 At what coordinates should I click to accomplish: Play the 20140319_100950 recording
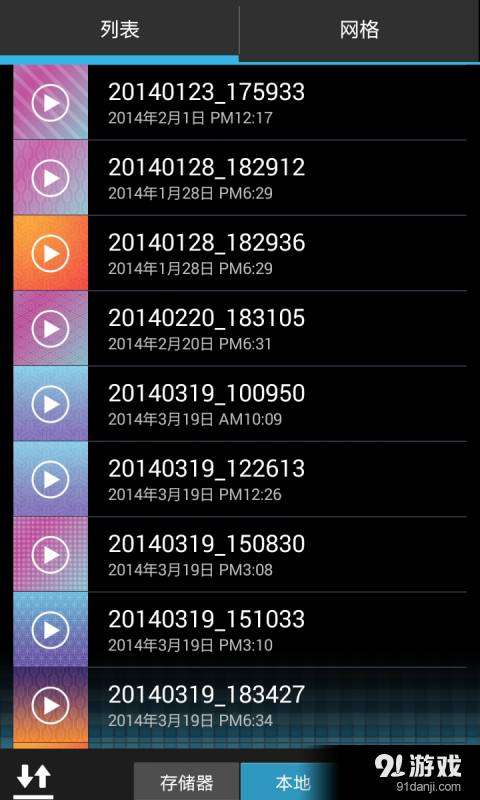pyautogui.click(x=50, y=404)
